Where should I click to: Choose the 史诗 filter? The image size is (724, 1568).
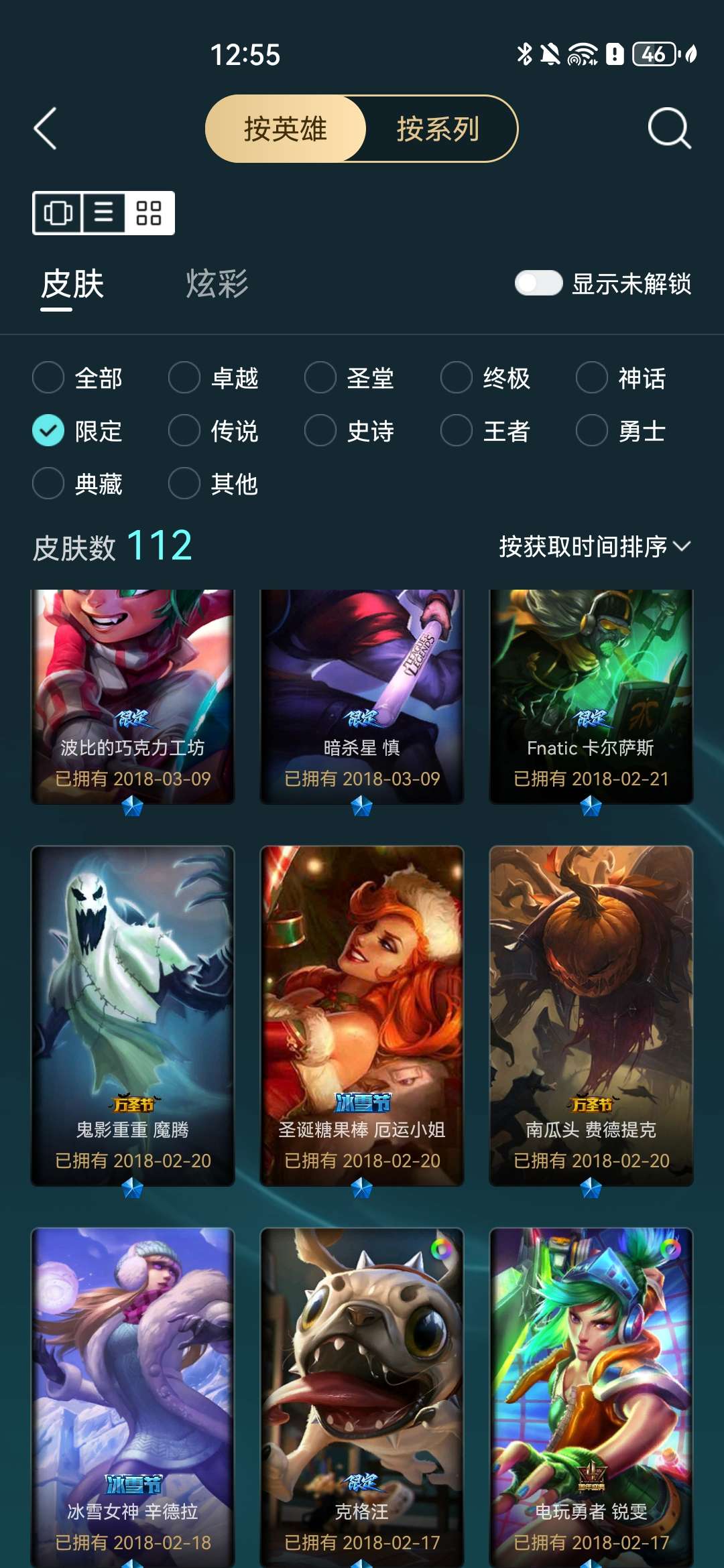coord(321,431)
